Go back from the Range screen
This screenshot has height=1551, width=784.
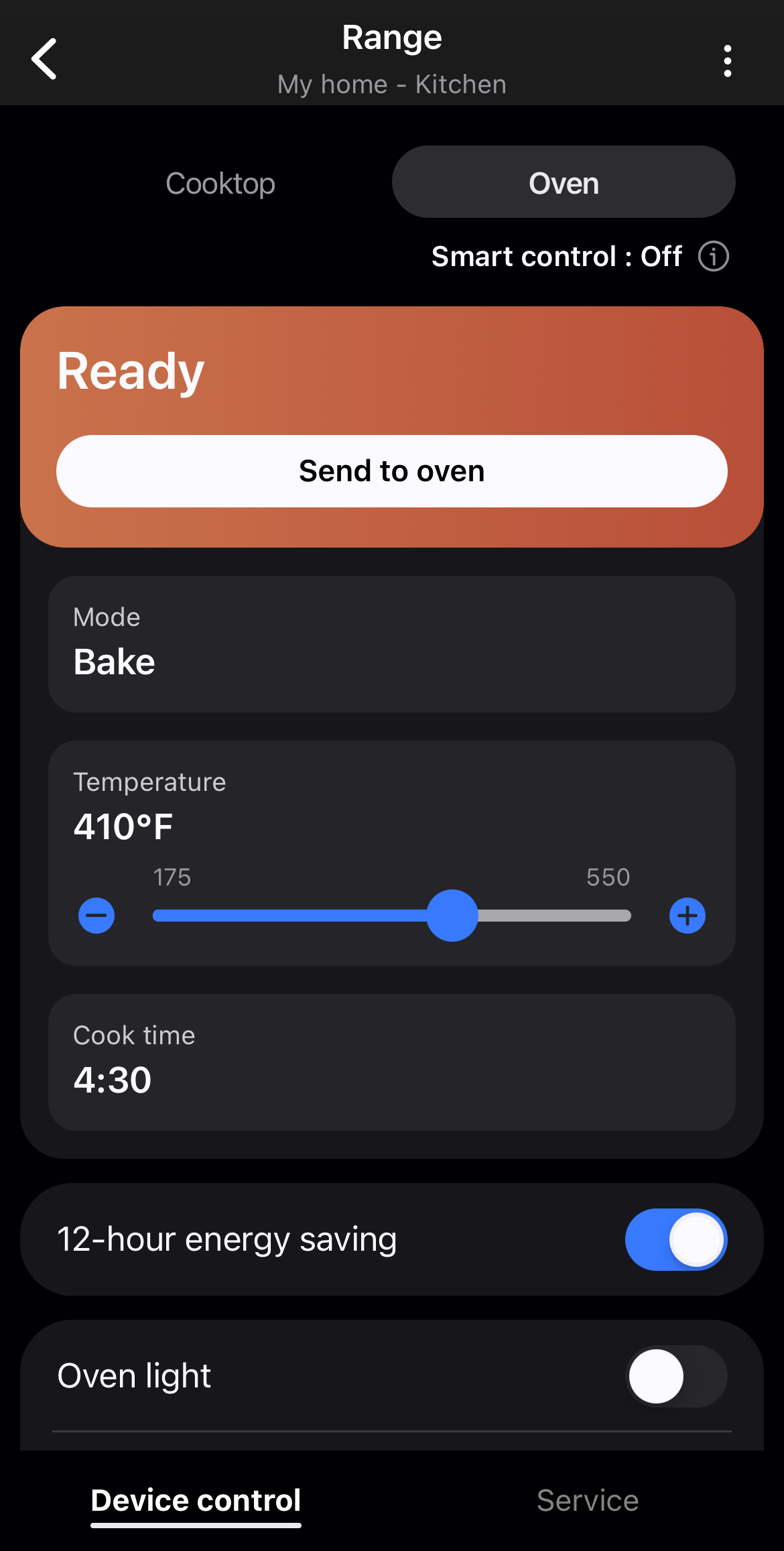point(44,59)
